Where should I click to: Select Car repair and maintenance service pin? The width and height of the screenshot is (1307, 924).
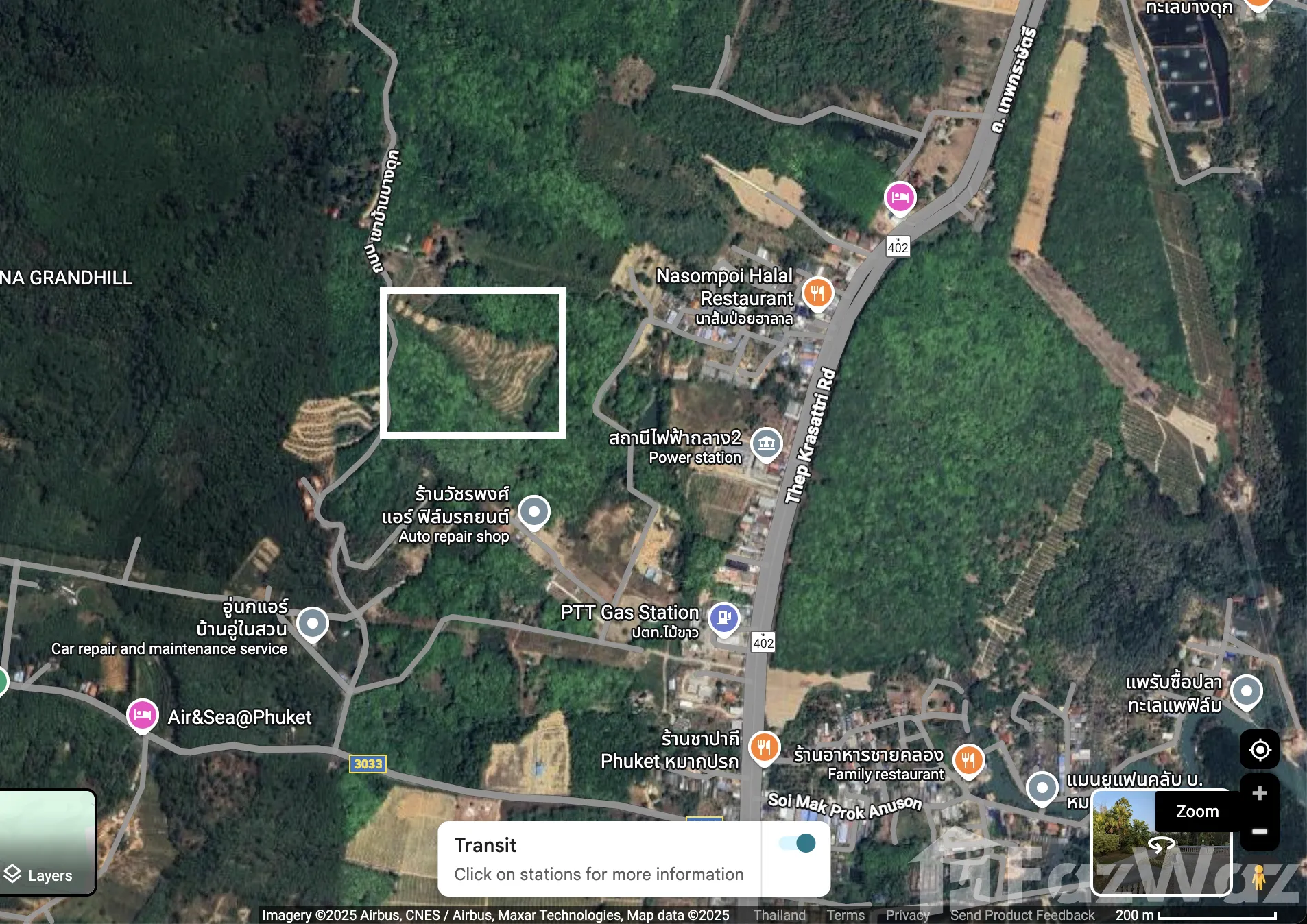(x=313, y=624)
